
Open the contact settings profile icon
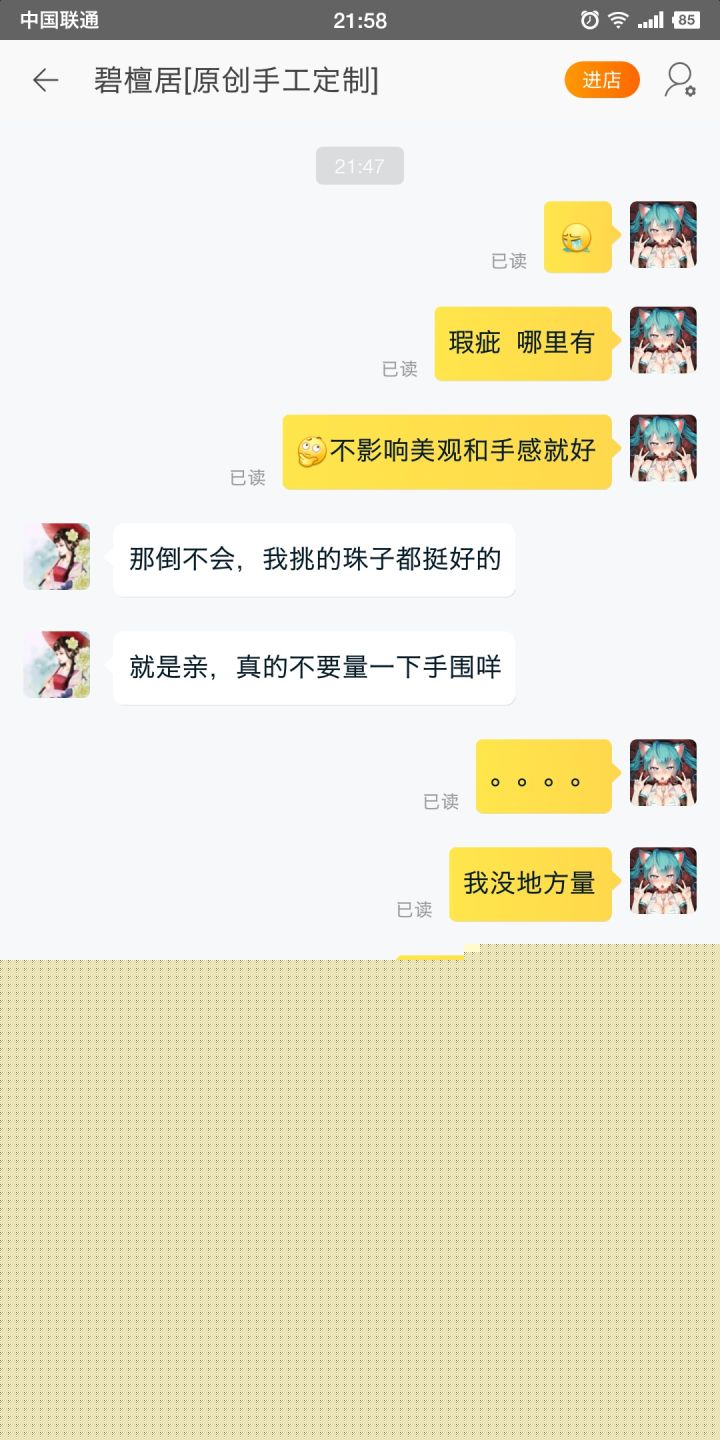(x=680, y=80)
